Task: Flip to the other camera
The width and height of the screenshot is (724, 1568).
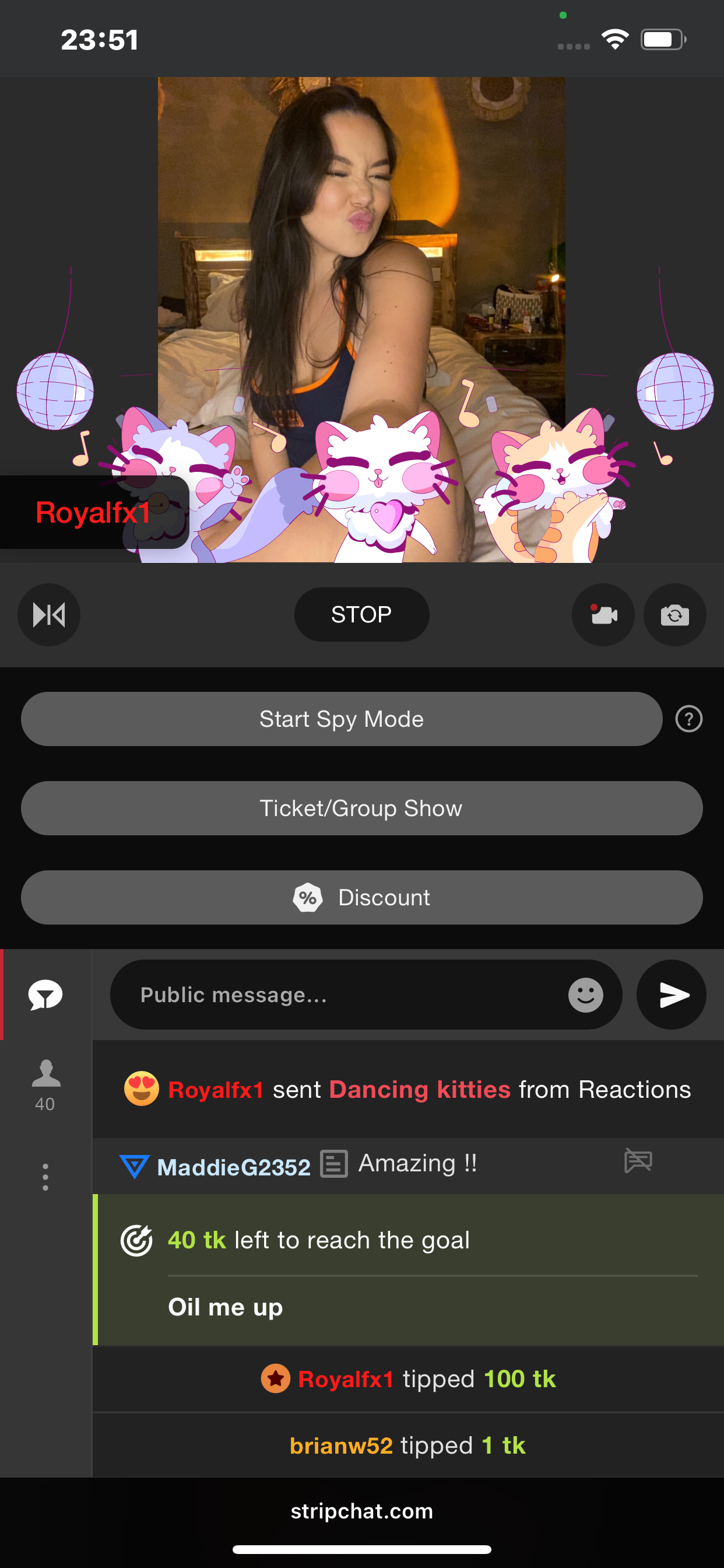Action: [x=674, y=615]
